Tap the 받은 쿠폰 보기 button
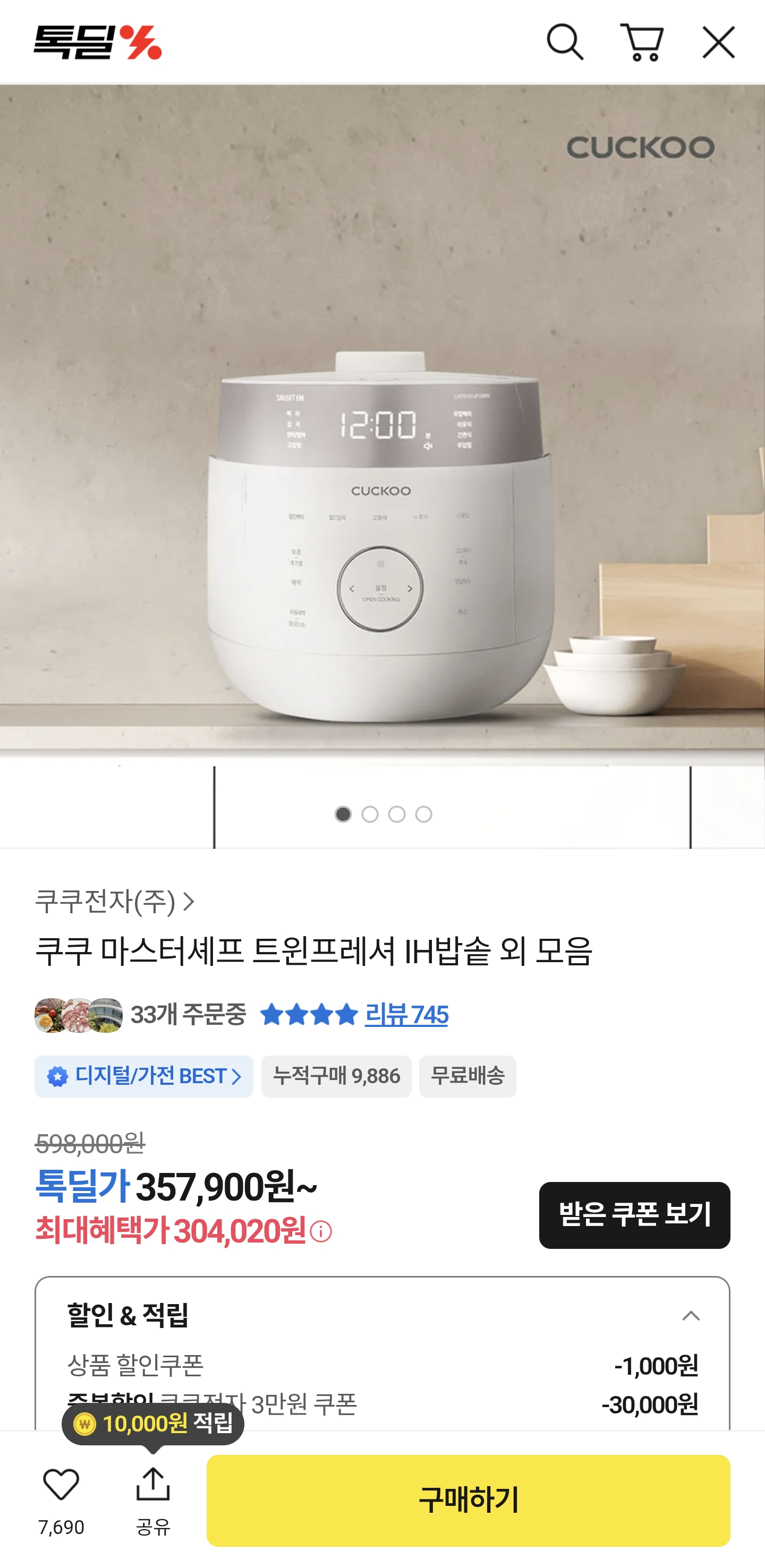 click(x=634, y=1214)
